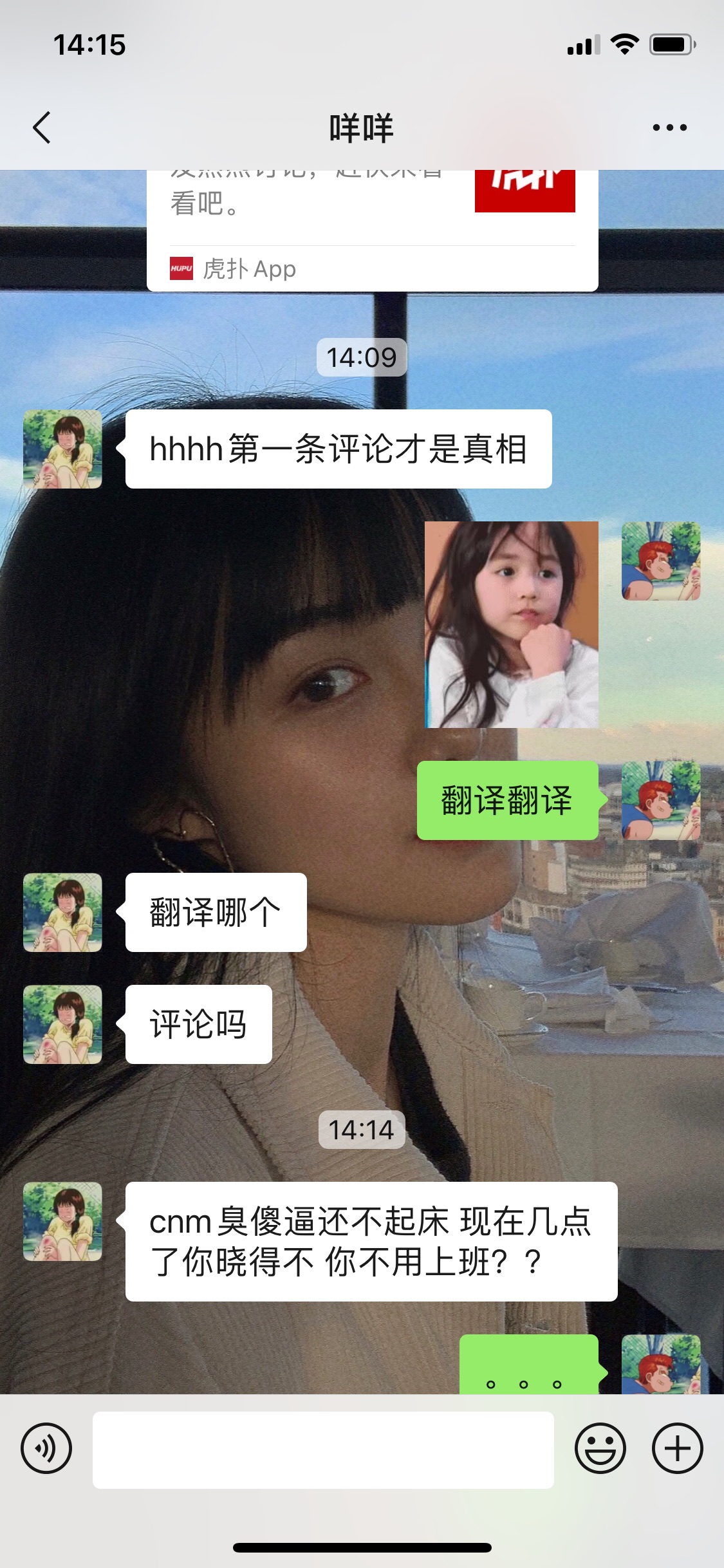Screen dimensions: 724x1568
Task: Open chat info via three-dot menu
Action: click(x=669, y=127)
